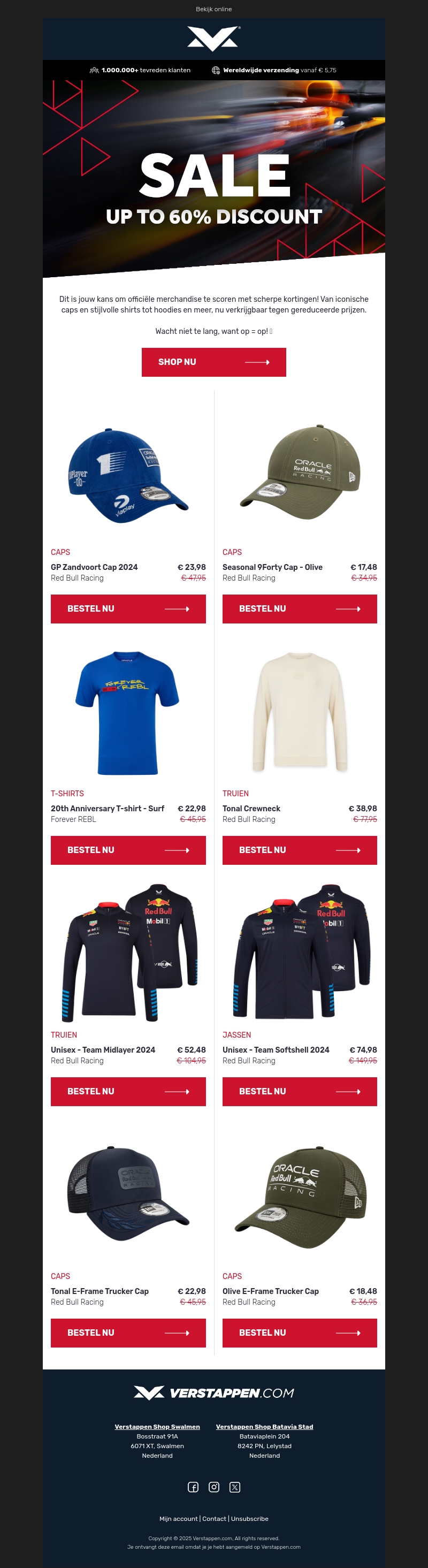Unsubscribe from this newsletter

pos(250,1519)
